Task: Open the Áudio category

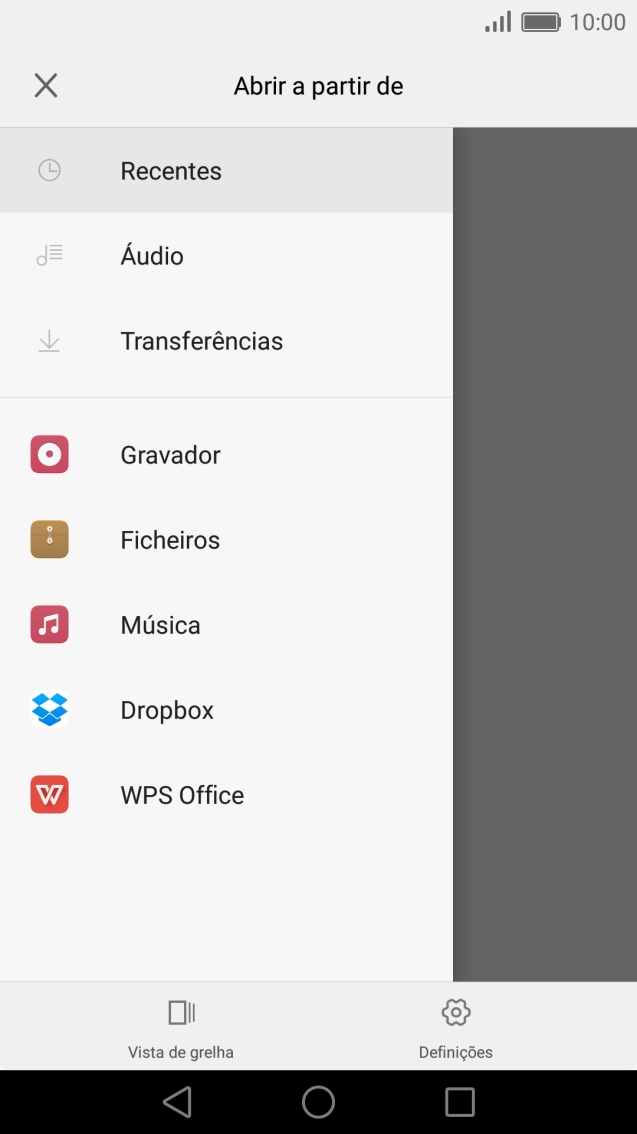Action: coord(226,256)
